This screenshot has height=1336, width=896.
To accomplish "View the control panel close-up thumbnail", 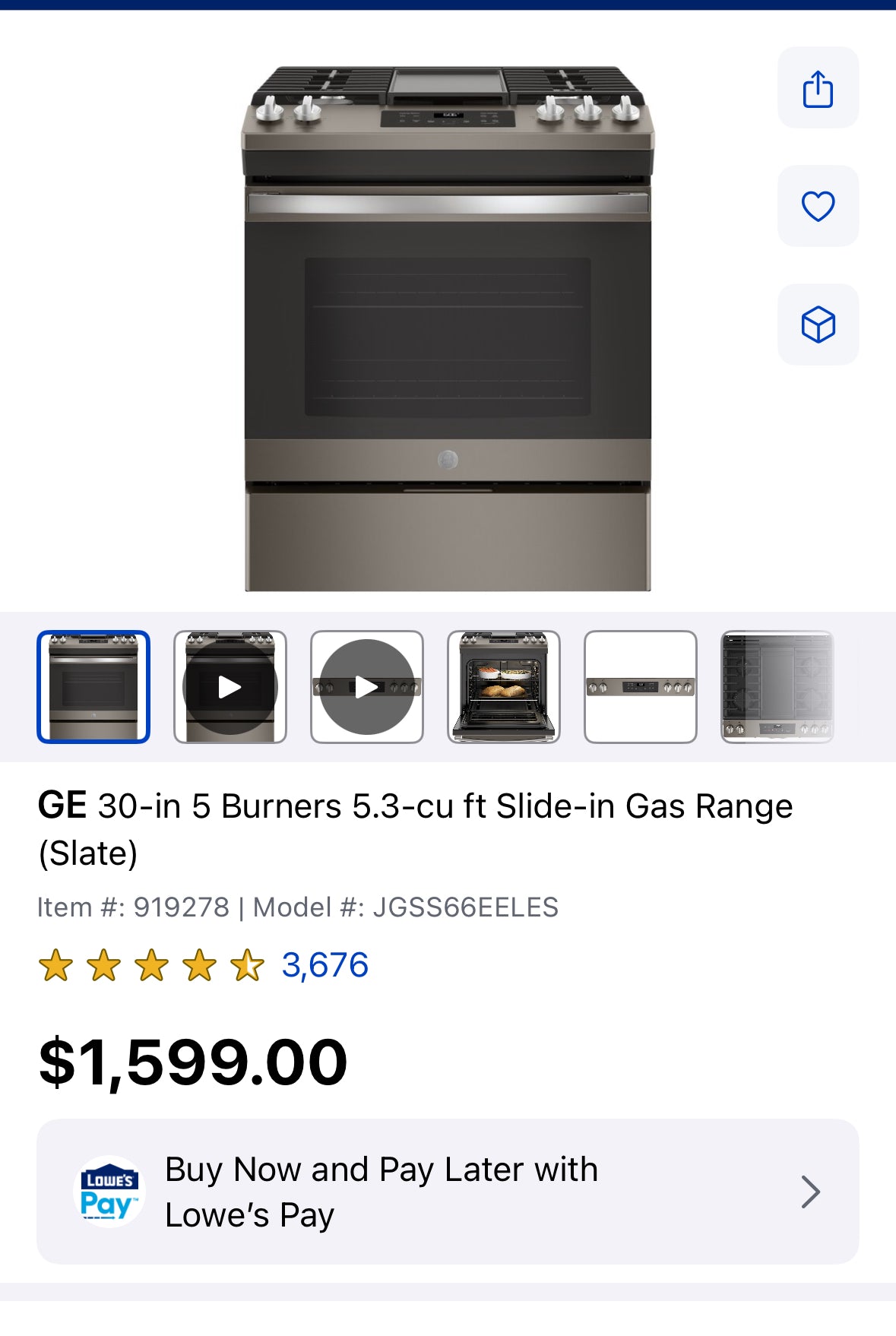I will click(641, 687).
